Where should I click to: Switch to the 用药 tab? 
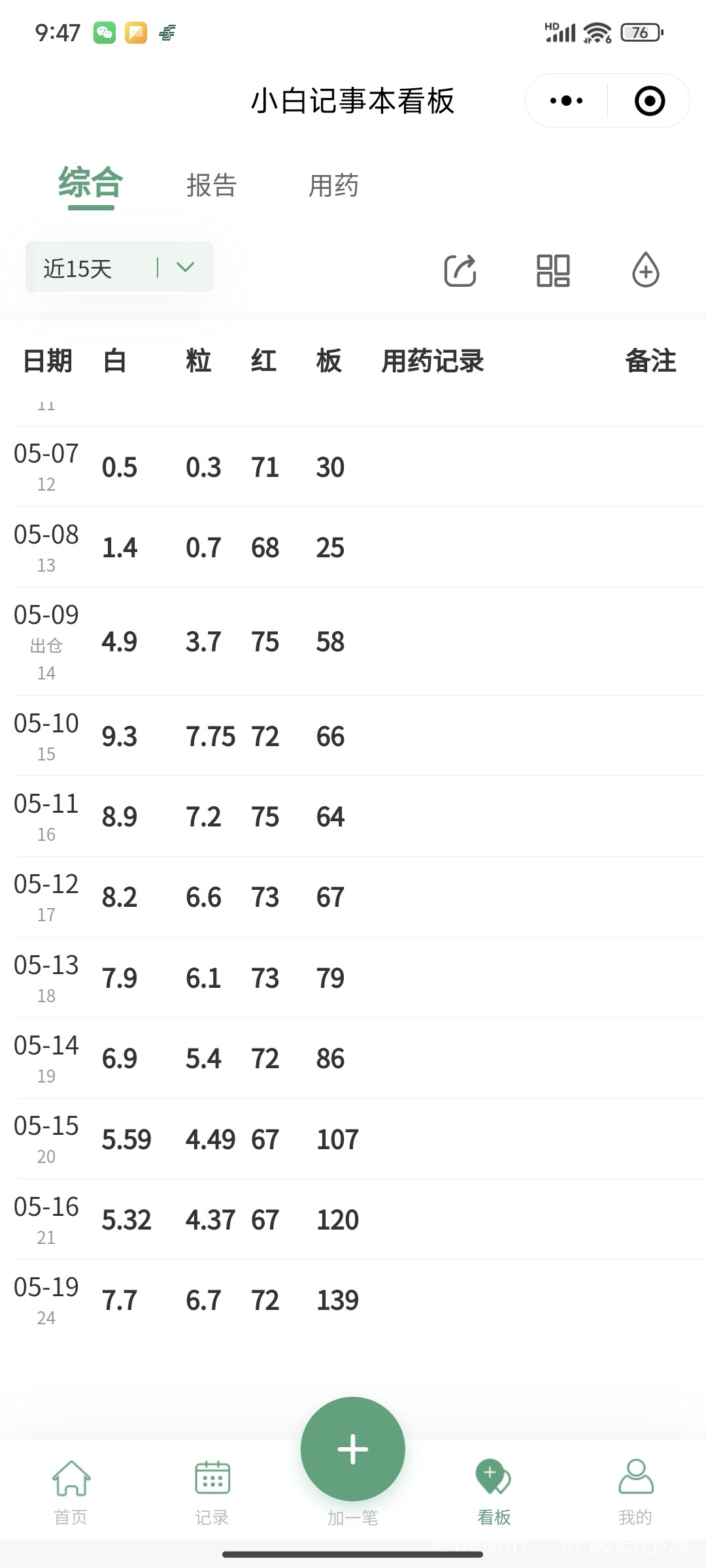(333, 186)
